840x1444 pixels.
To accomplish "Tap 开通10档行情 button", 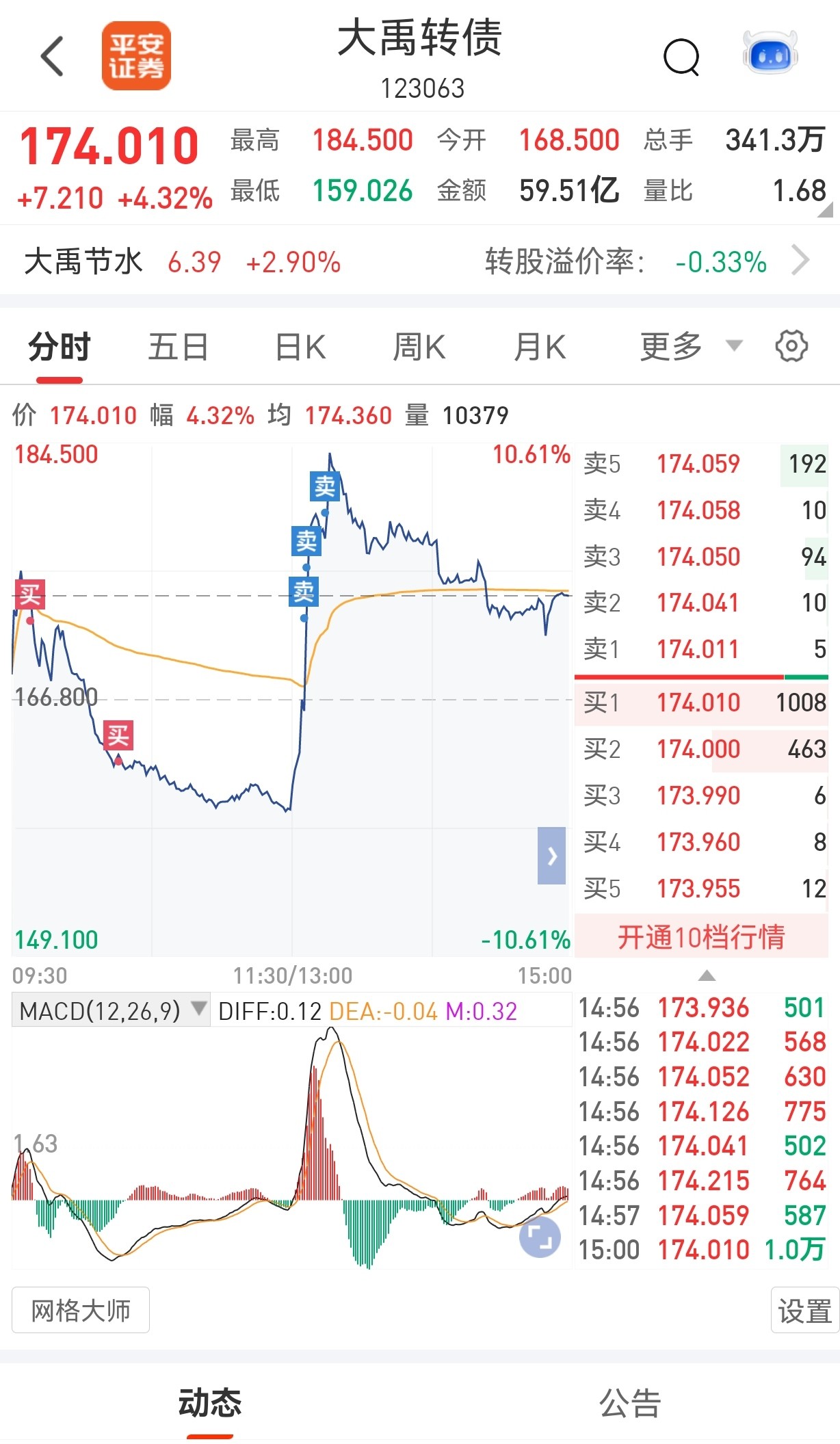I will [701, 936].
